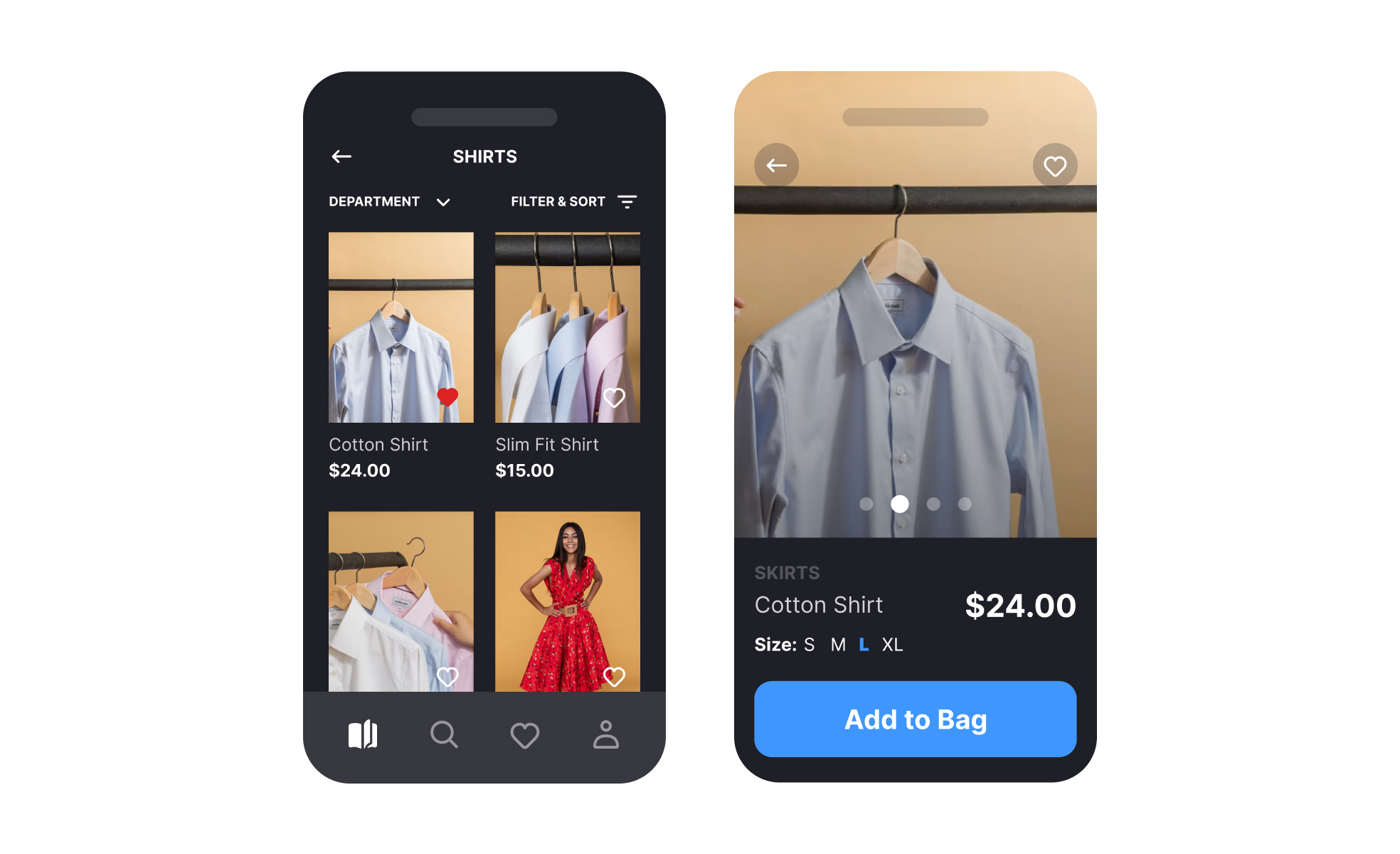The image size is (1400, 854).
Task: Open the catalog tab with book icon
Action: click(x=363, y=734)
